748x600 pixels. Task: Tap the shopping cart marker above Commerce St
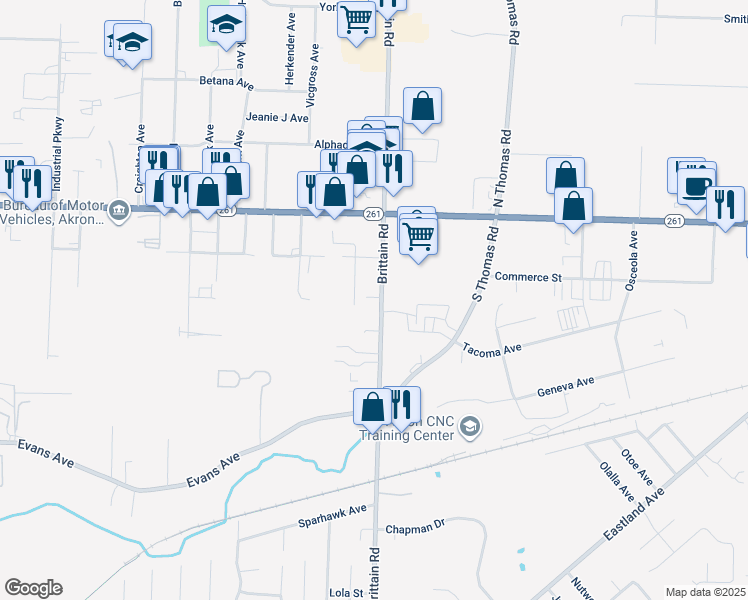pyautogui.click(x=419, y=236)
